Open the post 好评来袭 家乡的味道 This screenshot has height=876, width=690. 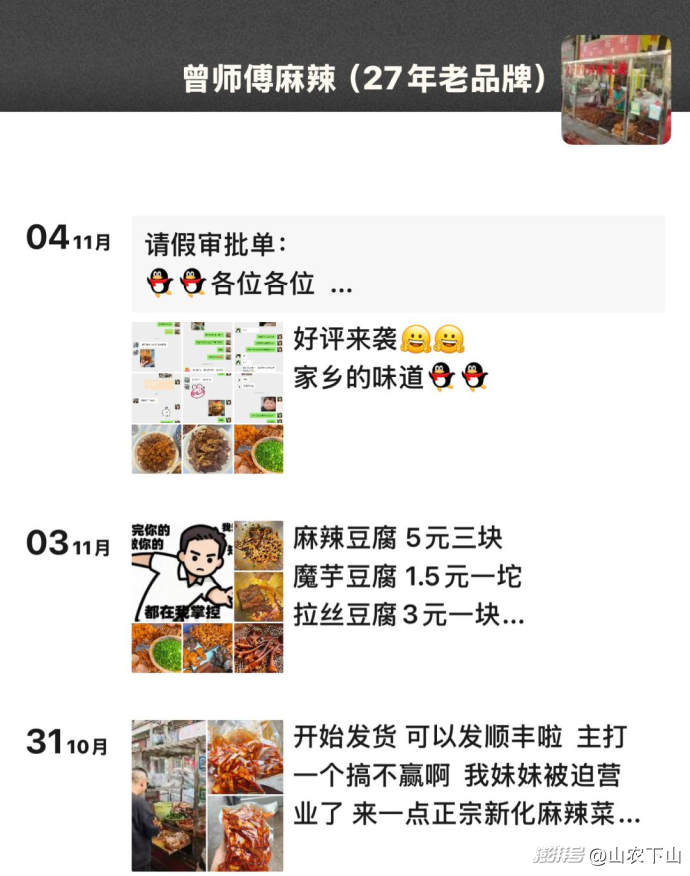click(390, 358)
